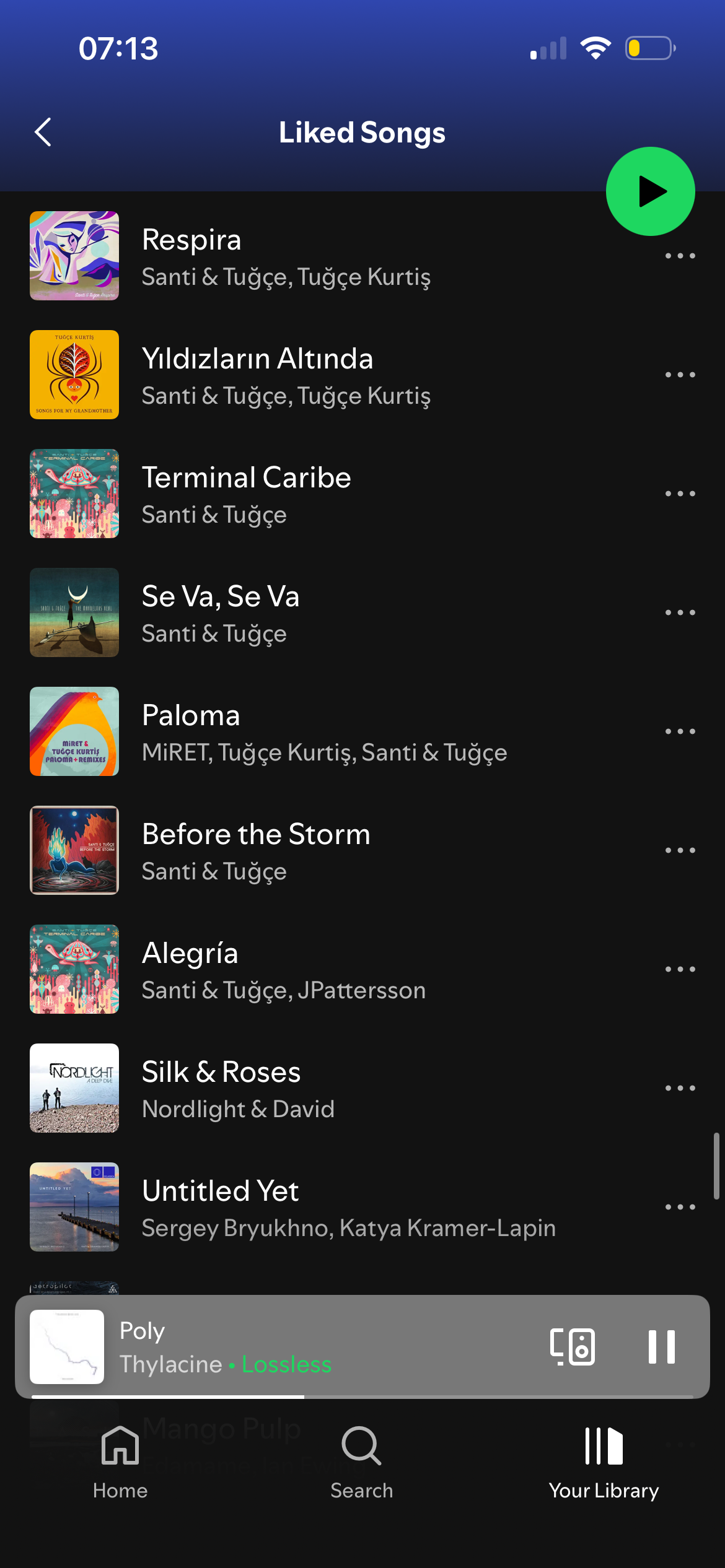Open the Your Library tab
The width and height of the screenshot is (725, 1568).
[604, 1463]
